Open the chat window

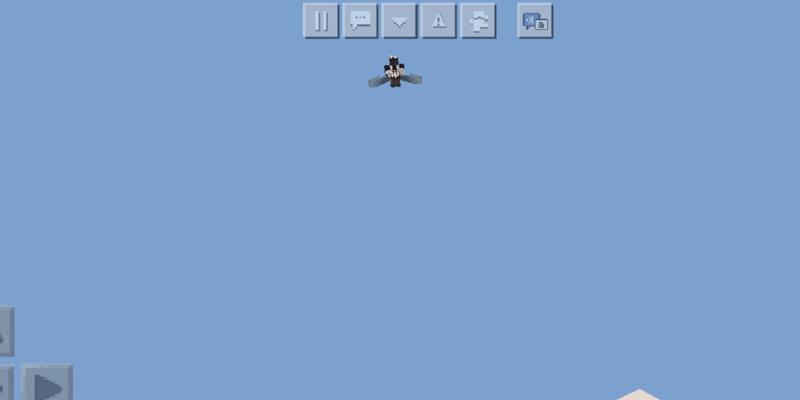click(360, 21)
